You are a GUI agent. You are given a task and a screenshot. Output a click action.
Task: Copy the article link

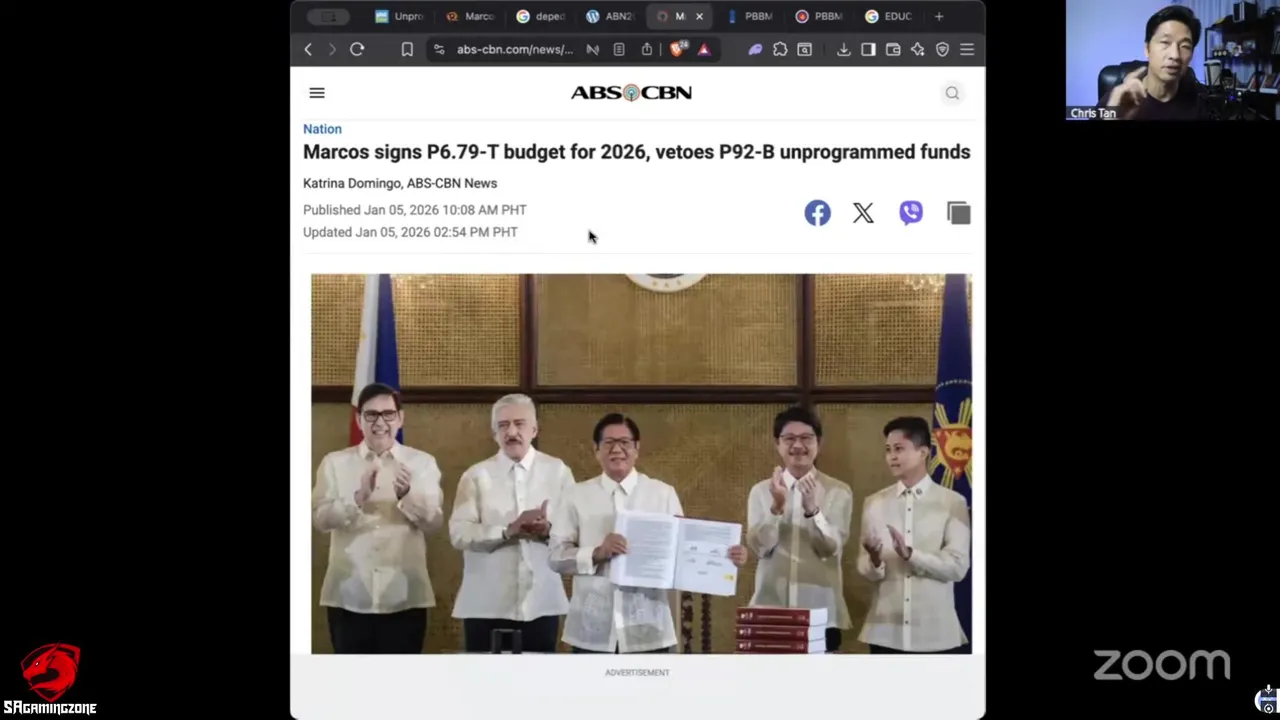click(958, 213)
